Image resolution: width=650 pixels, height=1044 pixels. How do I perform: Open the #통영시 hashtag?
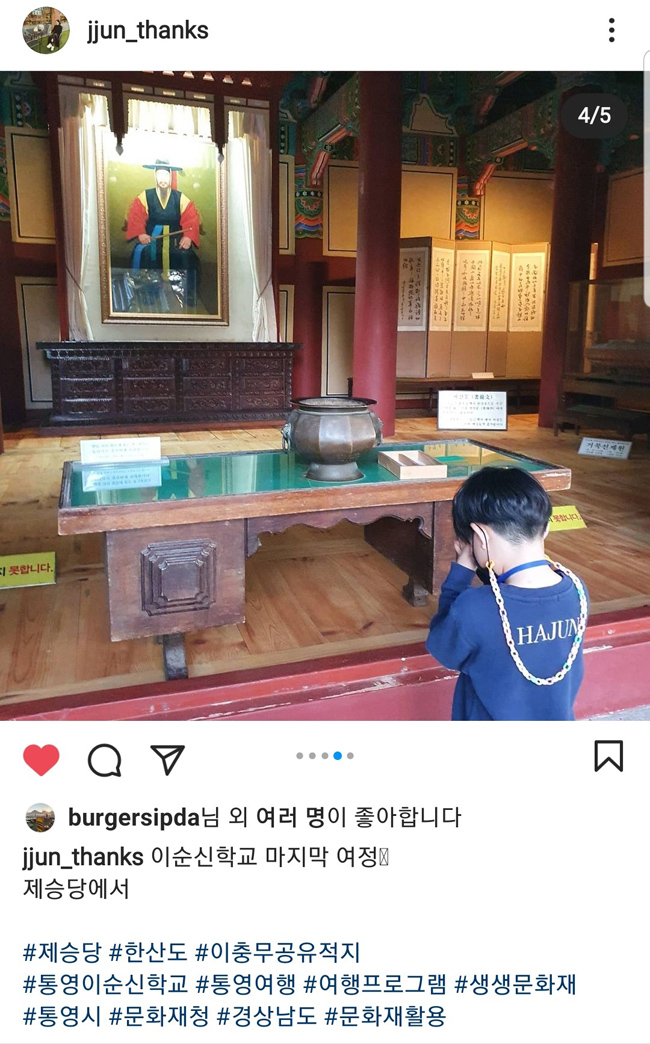(62, 1016)
